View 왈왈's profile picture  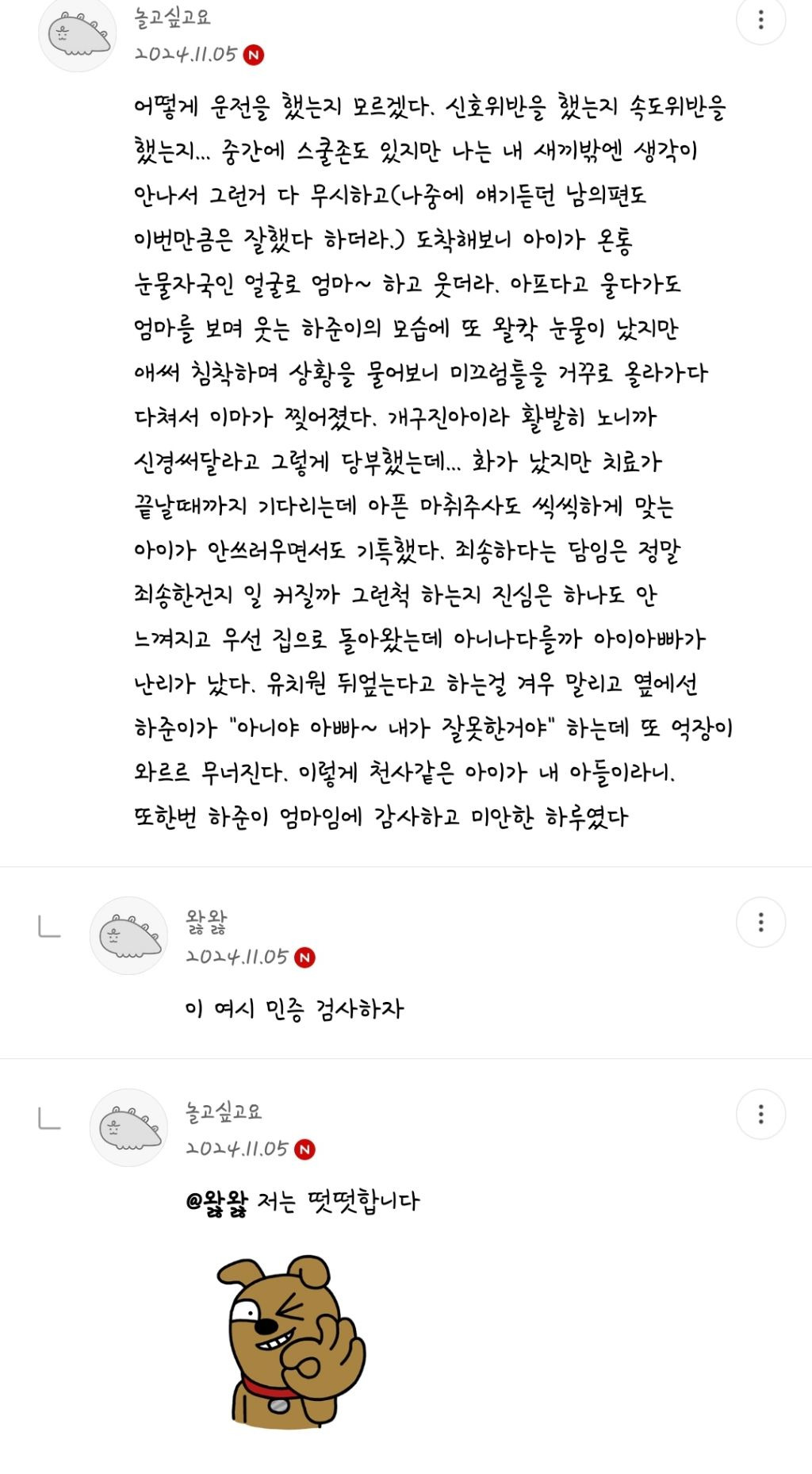coord(128,936)
